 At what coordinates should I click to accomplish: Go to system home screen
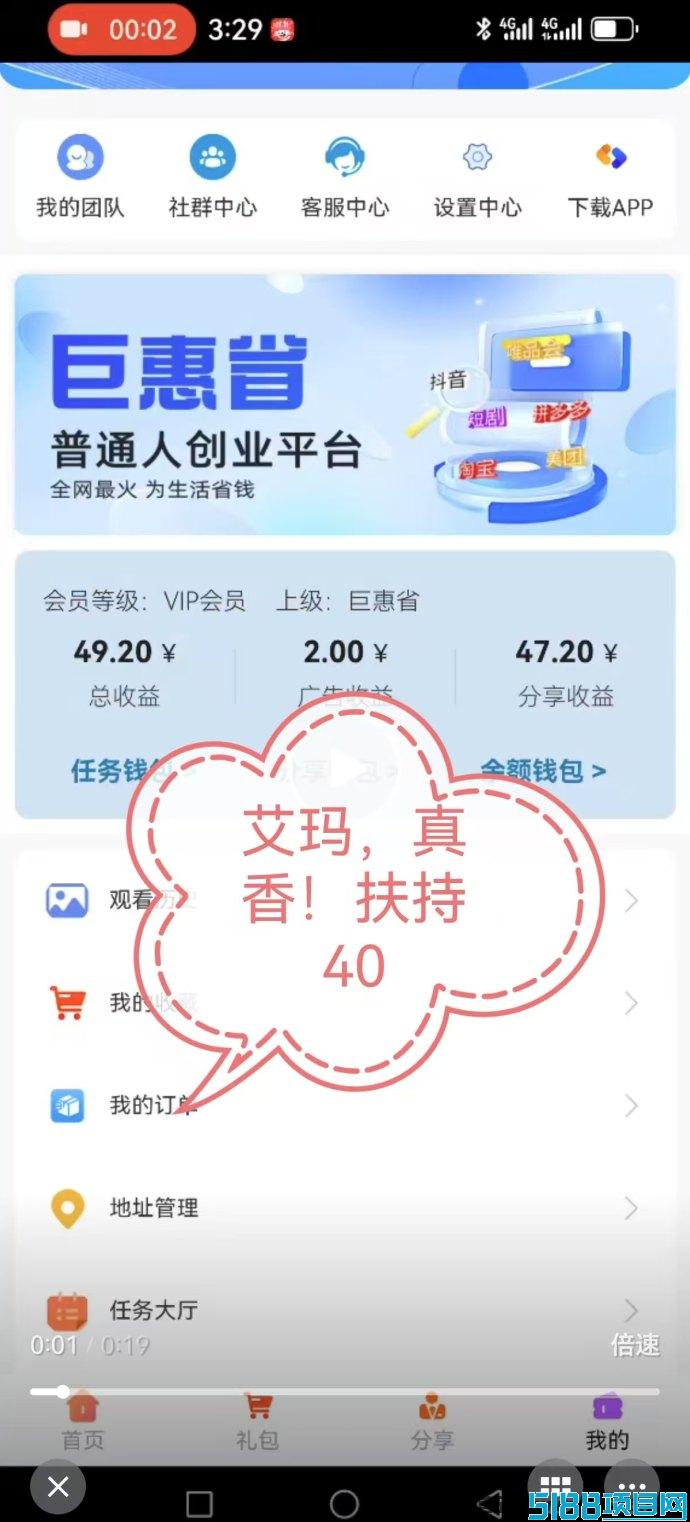tap(345, 1503)
